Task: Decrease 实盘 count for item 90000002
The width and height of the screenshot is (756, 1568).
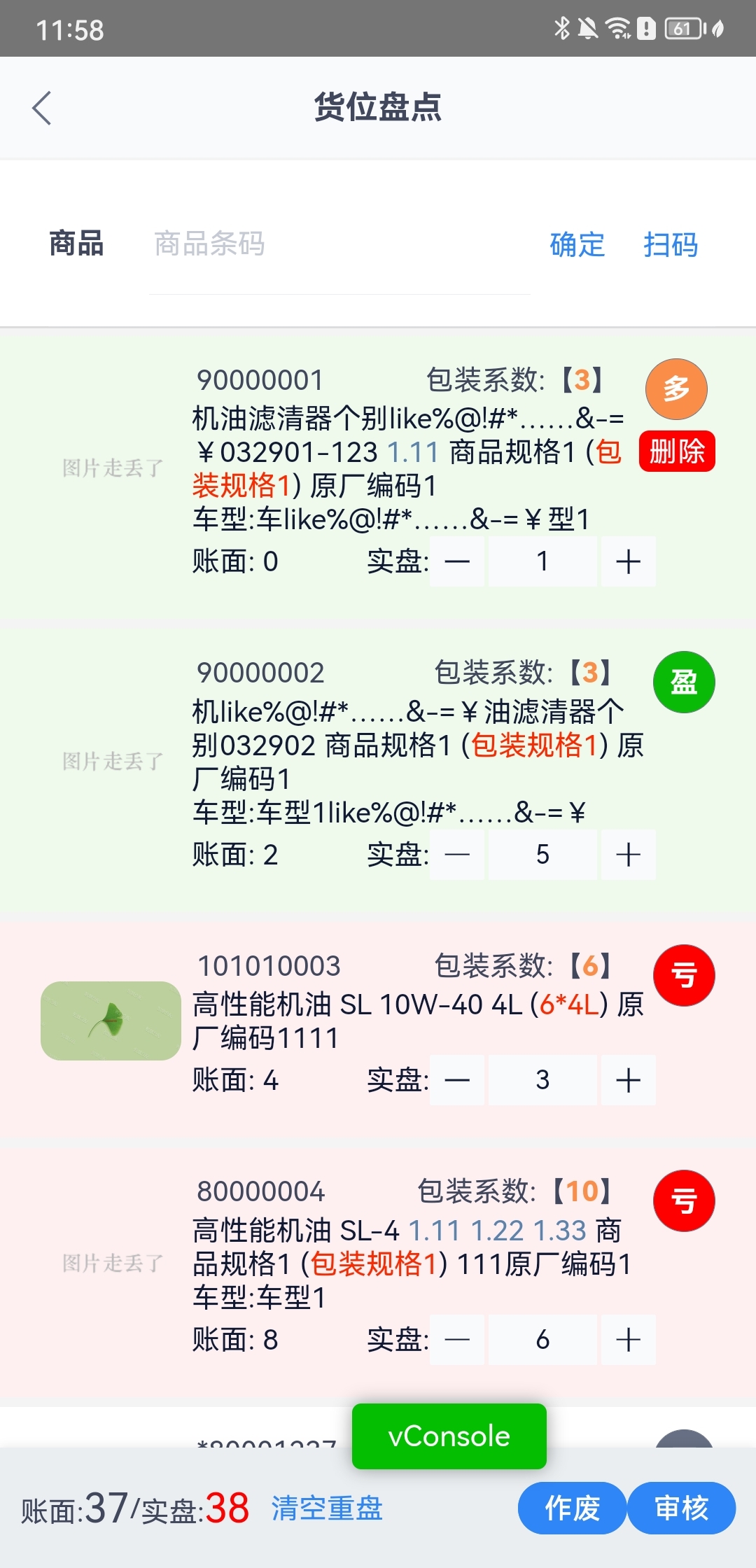Action: pos(457,855)
